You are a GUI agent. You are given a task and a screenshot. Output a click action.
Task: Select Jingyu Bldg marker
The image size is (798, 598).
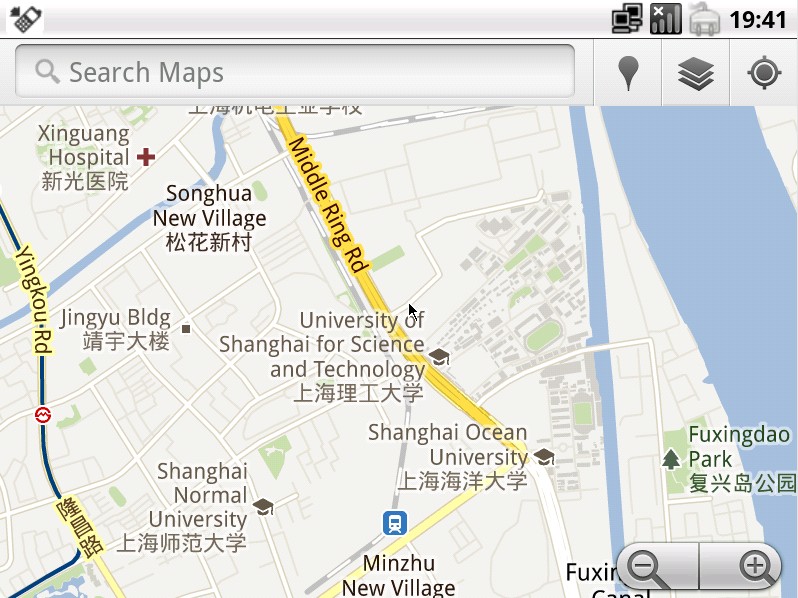(x=186, y=327)
